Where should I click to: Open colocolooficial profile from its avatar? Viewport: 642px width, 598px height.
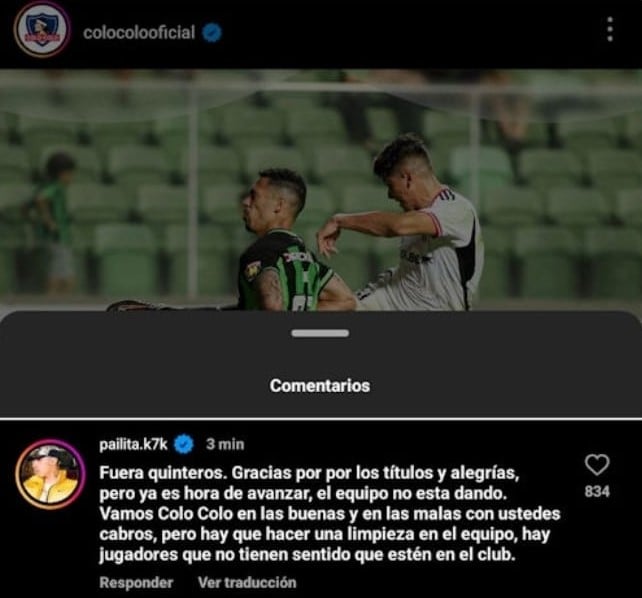click(x=42, y=30)
